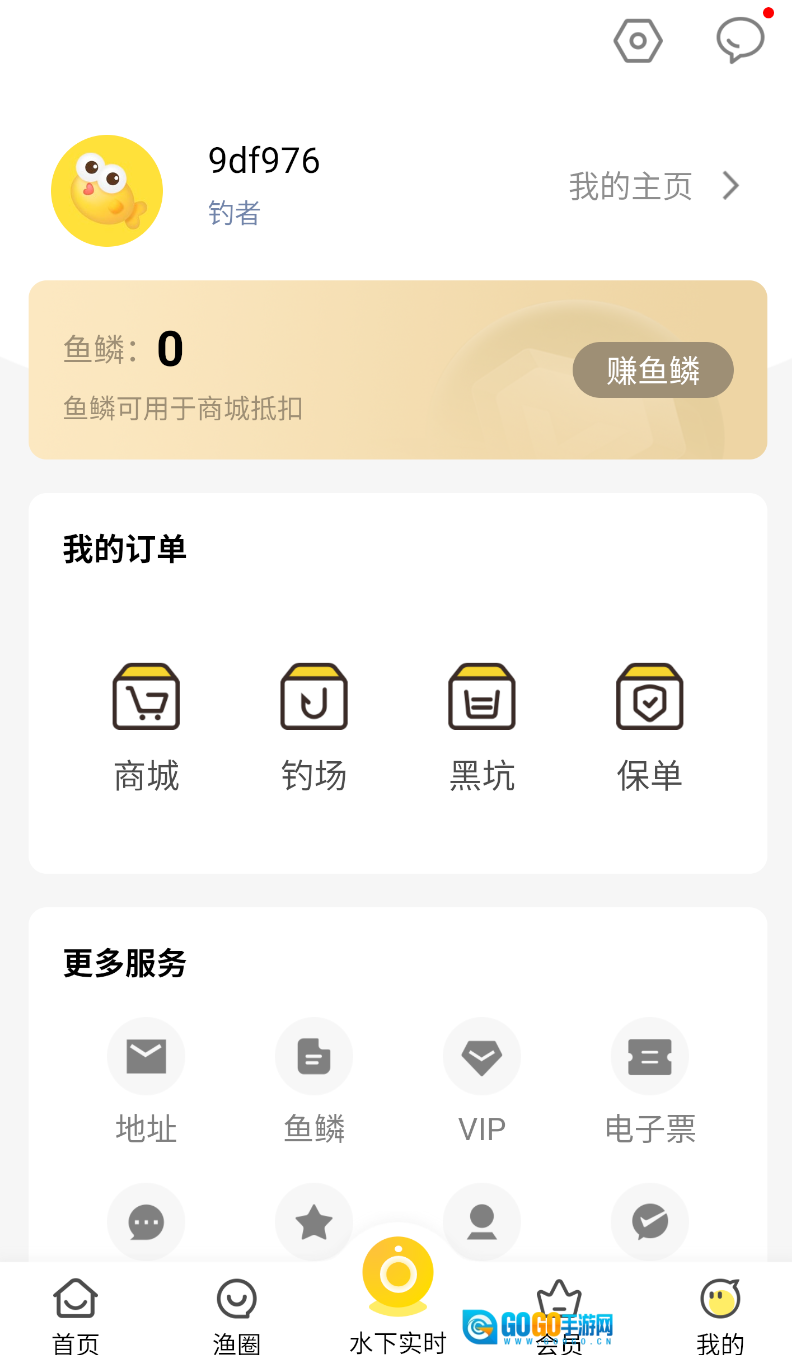
Task: Switch to the 渔圈 tab
Action: click(x=237, y=1314)
